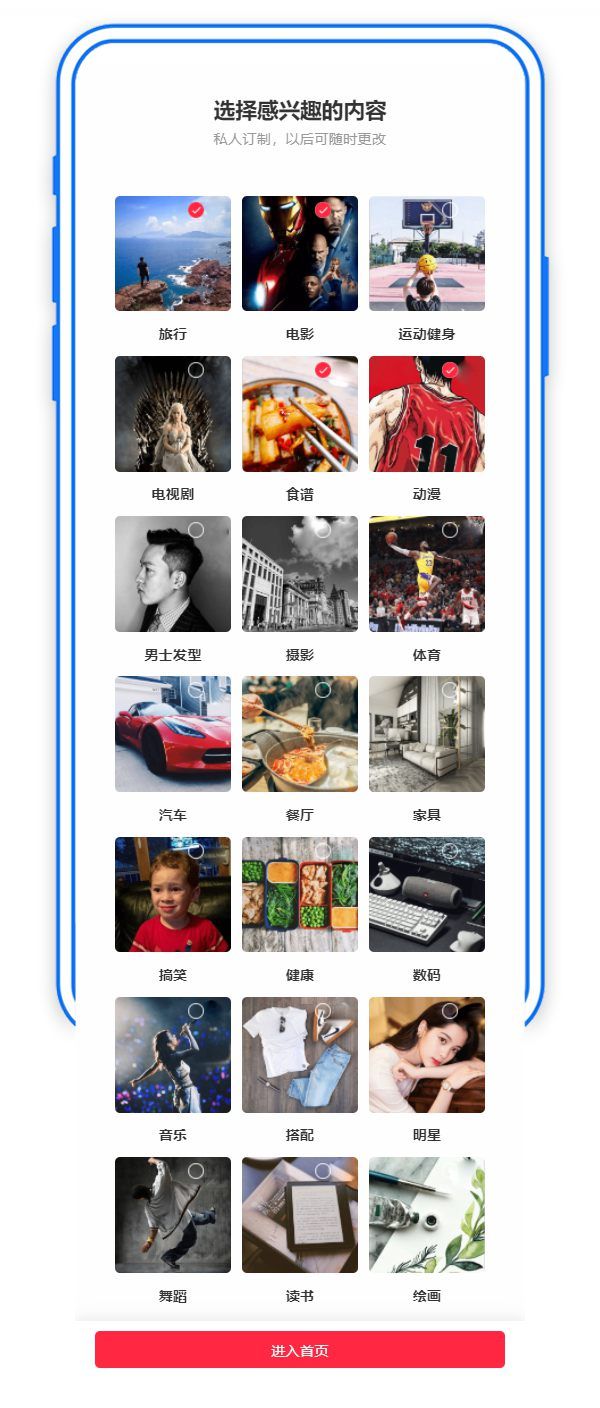Deselect the 旅行 interest tile
Viewport: 600px width, 1408px height.
pos(173,254)
